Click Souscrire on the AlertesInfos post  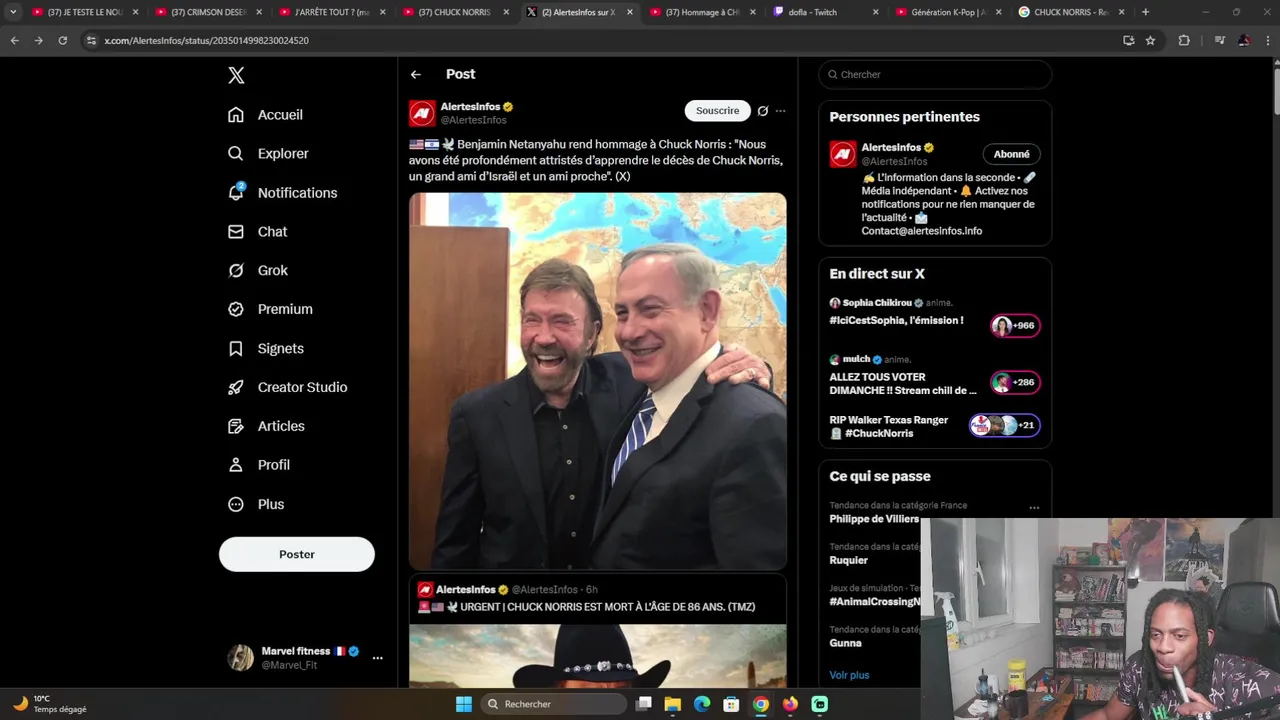(717, 111)
